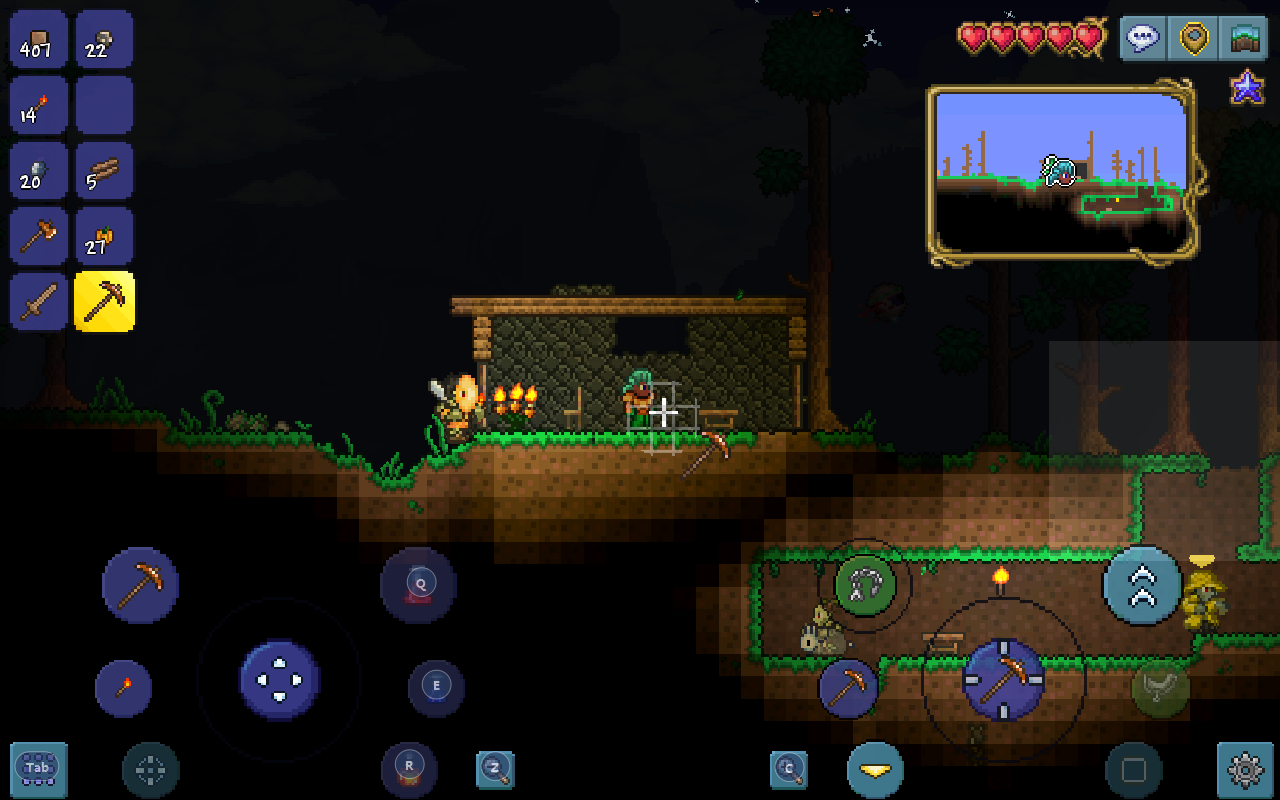Screen dimensions: 1280x800
Task: Select the wood slot showing 5
Action: point(104,171)
